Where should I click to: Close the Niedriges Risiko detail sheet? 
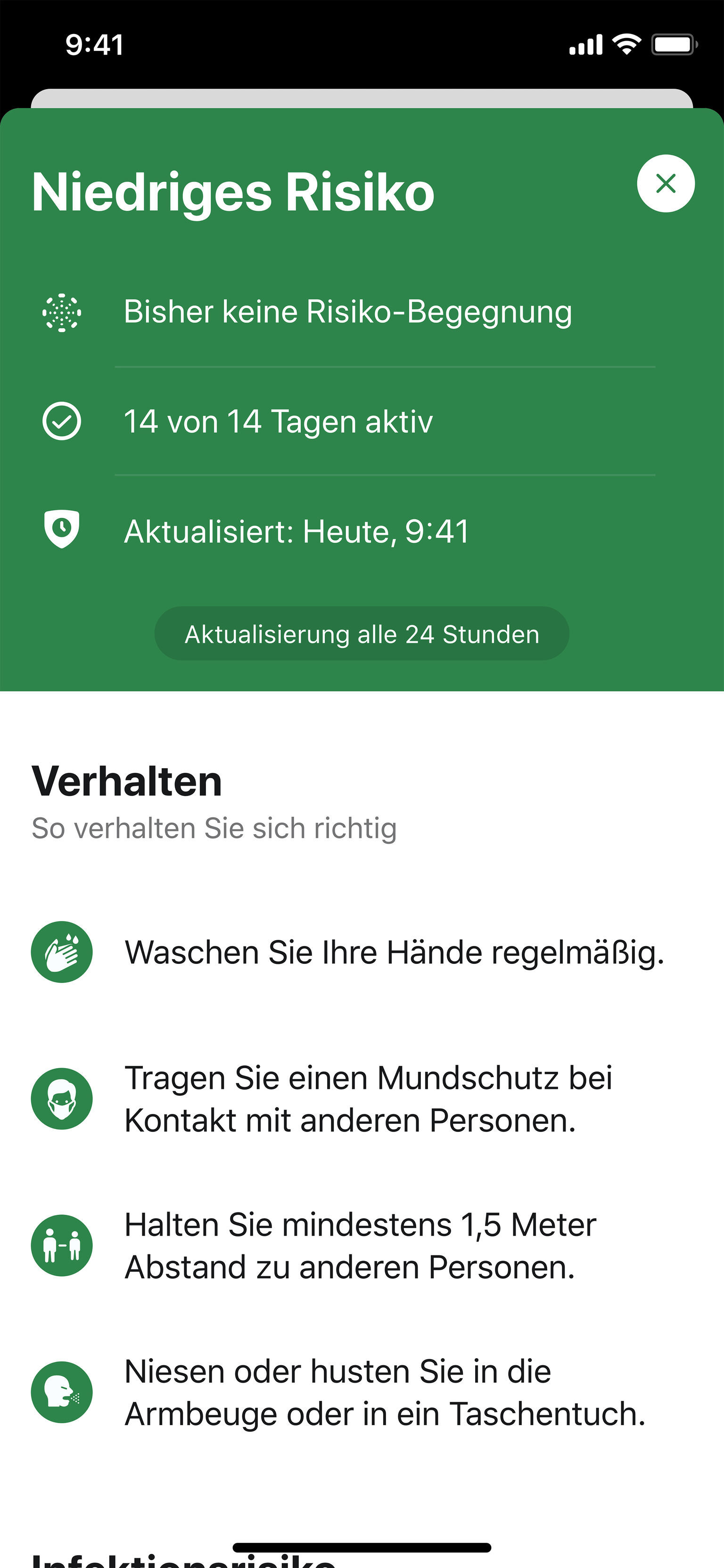point(666,183)
